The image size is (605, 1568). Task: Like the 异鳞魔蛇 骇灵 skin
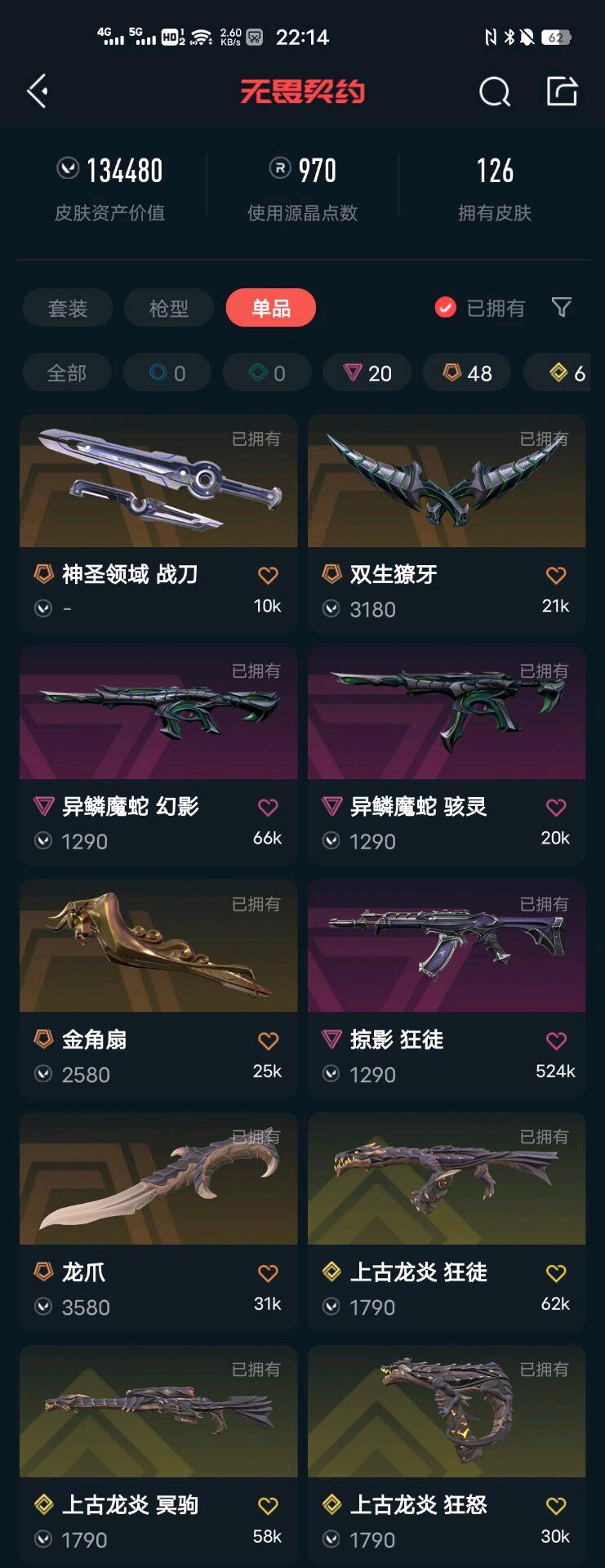[556, 808]
